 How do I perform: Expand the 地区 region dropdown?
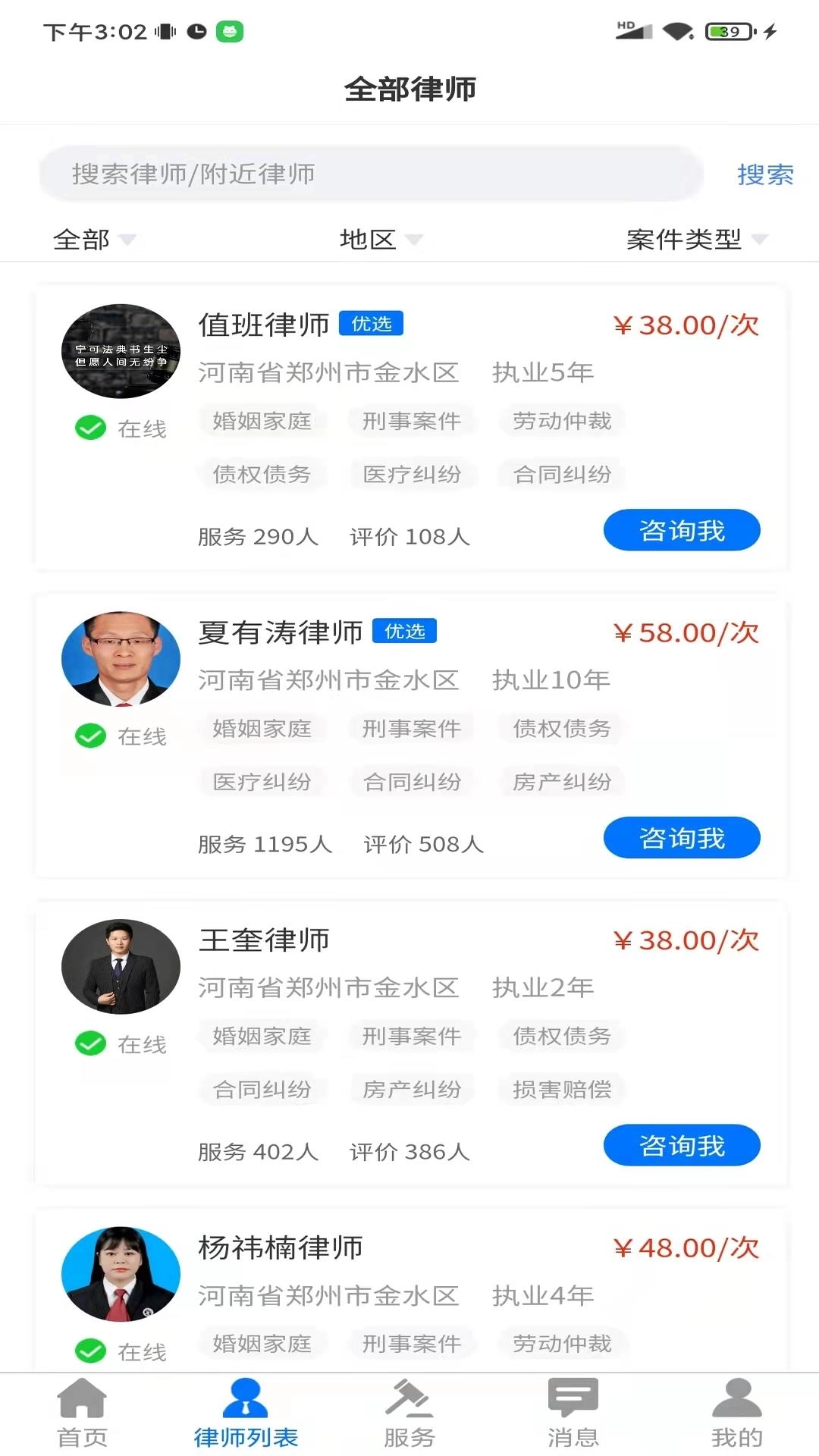[380, 240]
